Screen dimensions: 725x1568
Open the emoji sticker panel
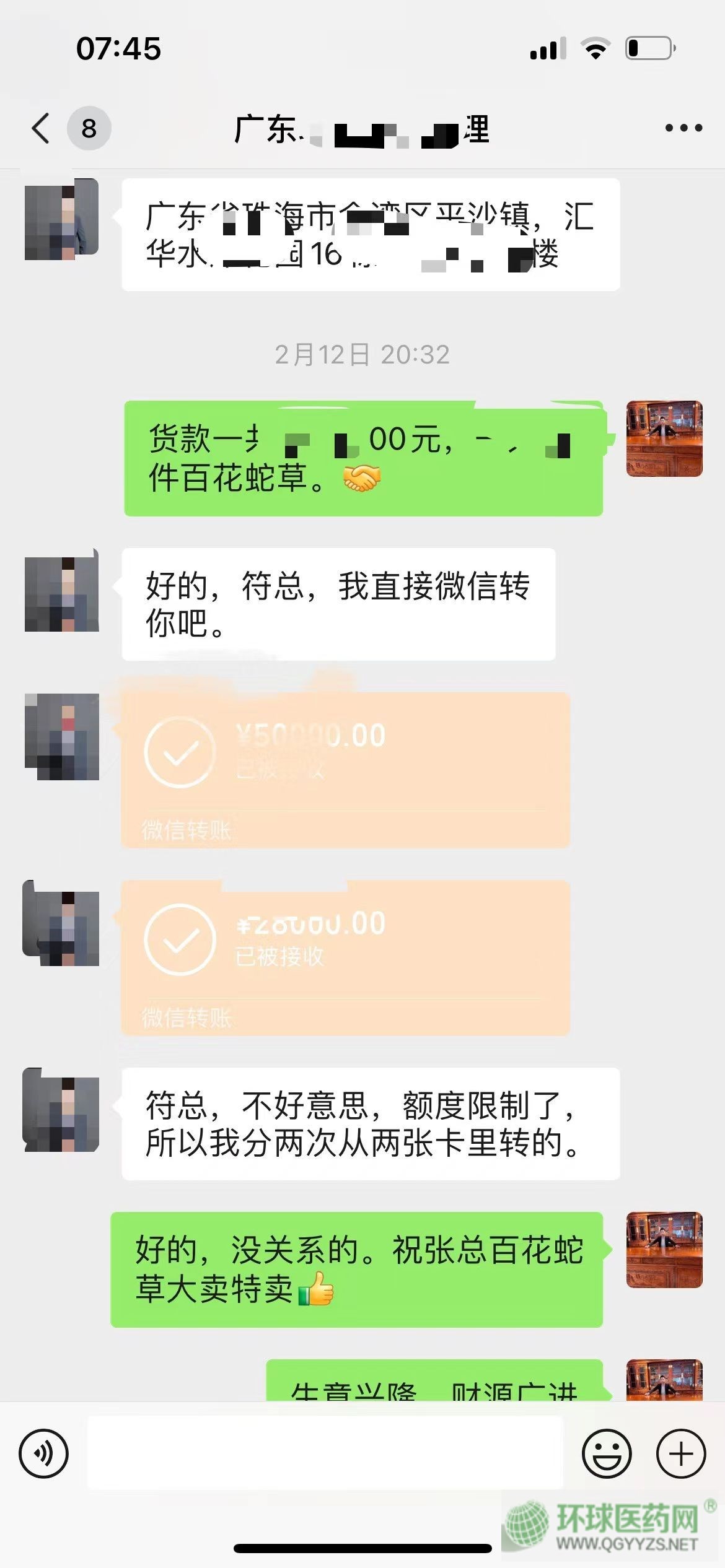[x=607, y=1453]
